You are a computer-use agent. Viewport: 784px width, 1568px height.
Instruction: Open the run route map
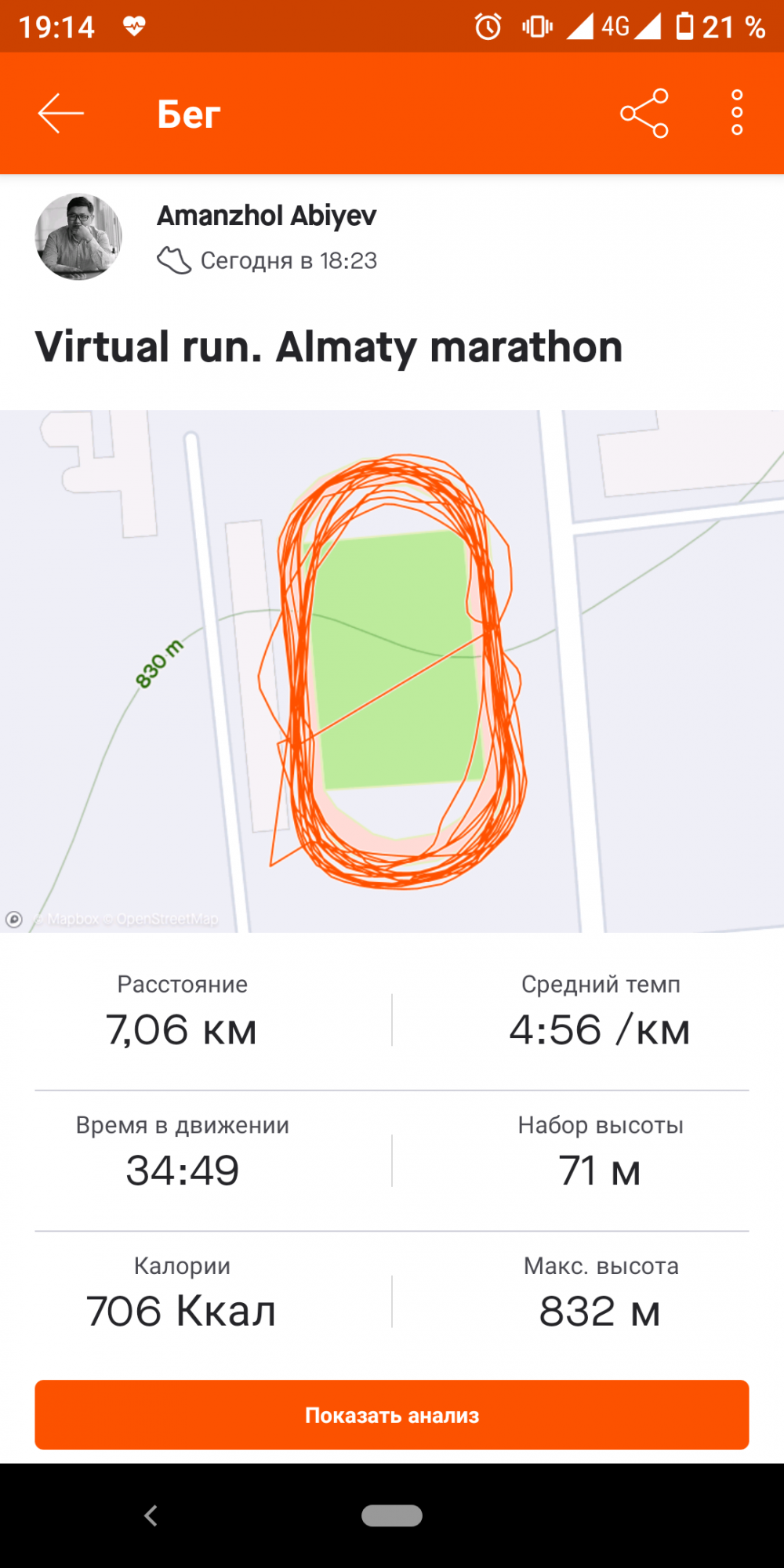pos(392,671)
